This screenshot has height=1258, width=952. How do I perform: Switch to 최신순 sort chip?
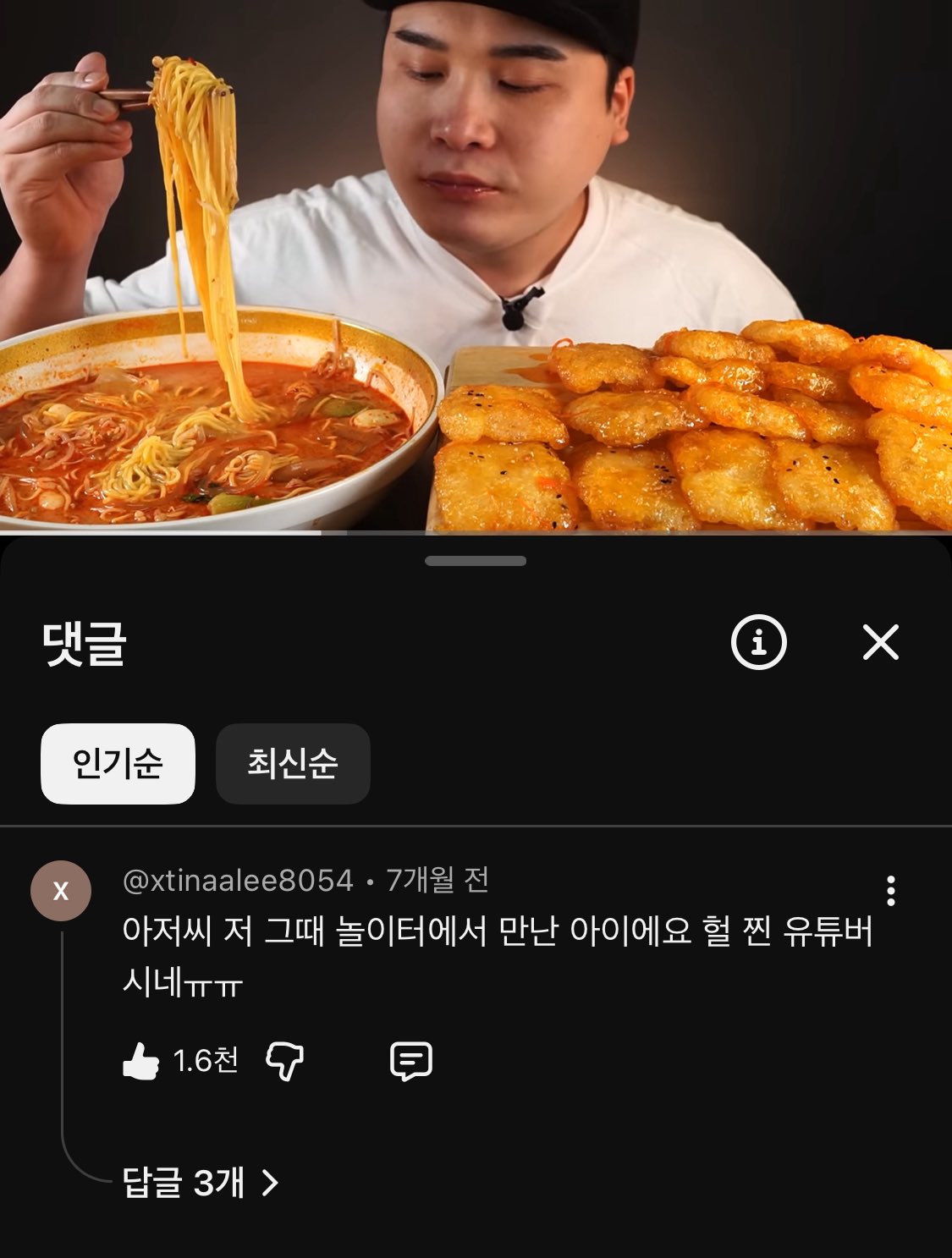pos(293,763)
